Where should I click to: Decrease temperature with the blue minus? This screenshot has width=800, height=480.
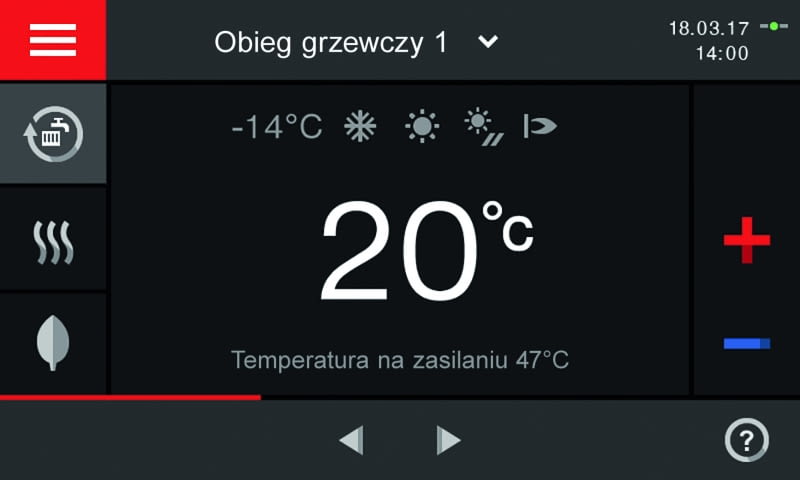(x=746, y=344)
